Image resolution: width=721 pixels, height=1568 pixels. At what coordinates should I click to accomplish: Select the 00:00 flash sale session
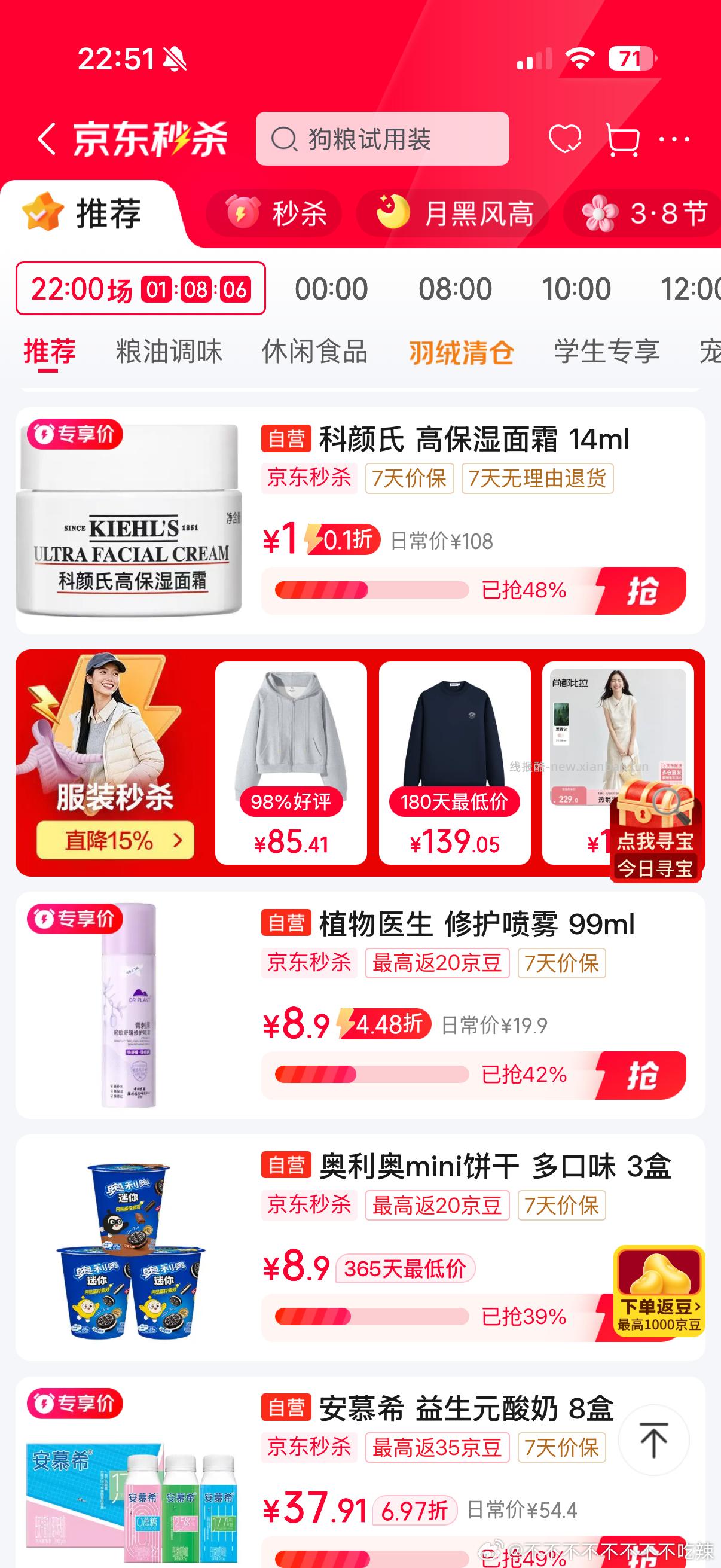[x=332, y=288]
